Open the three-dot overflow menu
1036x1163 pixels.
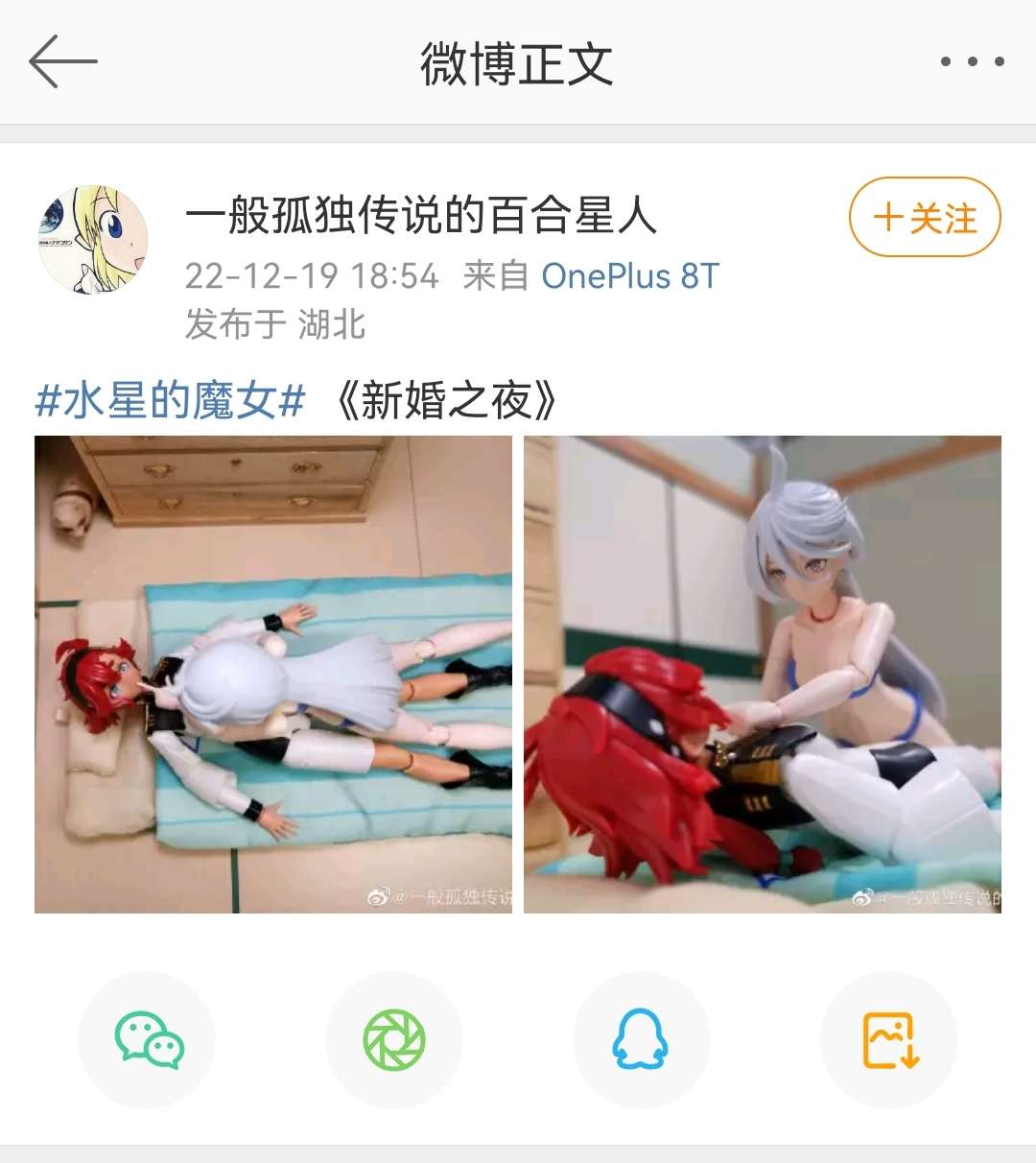972,62
